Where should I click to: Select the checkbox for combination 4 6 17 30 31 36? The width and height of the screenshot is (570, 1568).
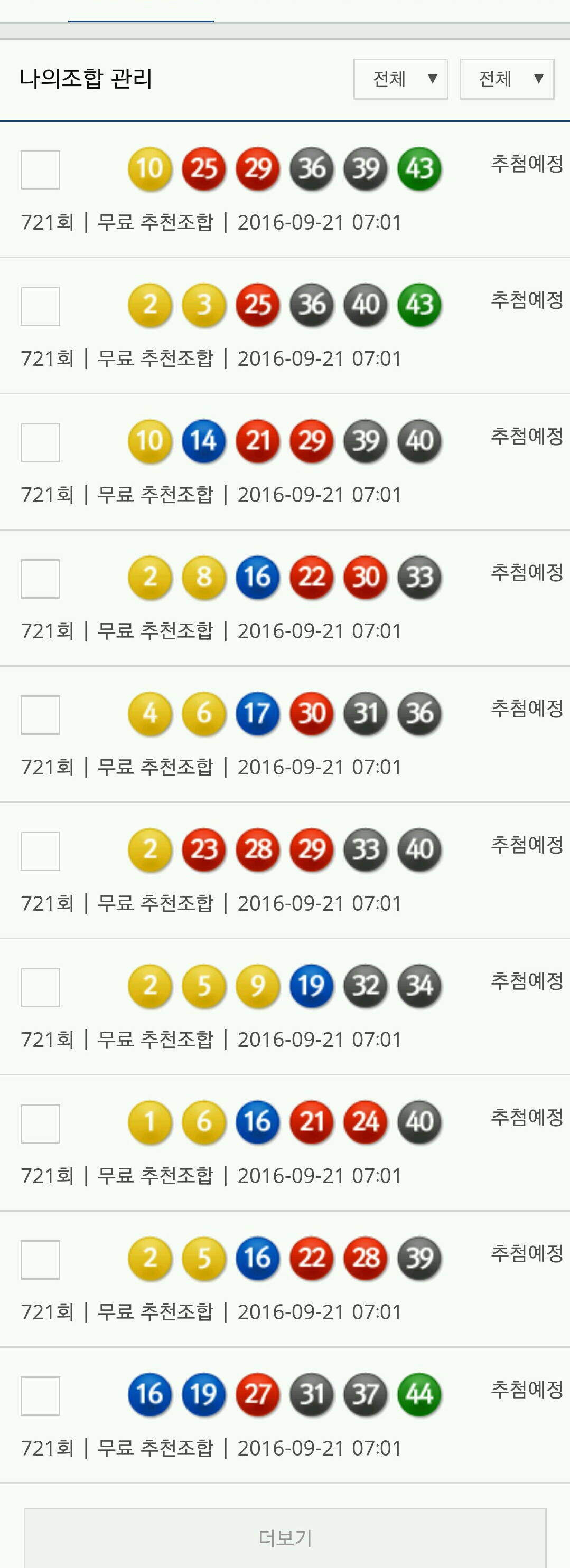click(x=40, y=715)
